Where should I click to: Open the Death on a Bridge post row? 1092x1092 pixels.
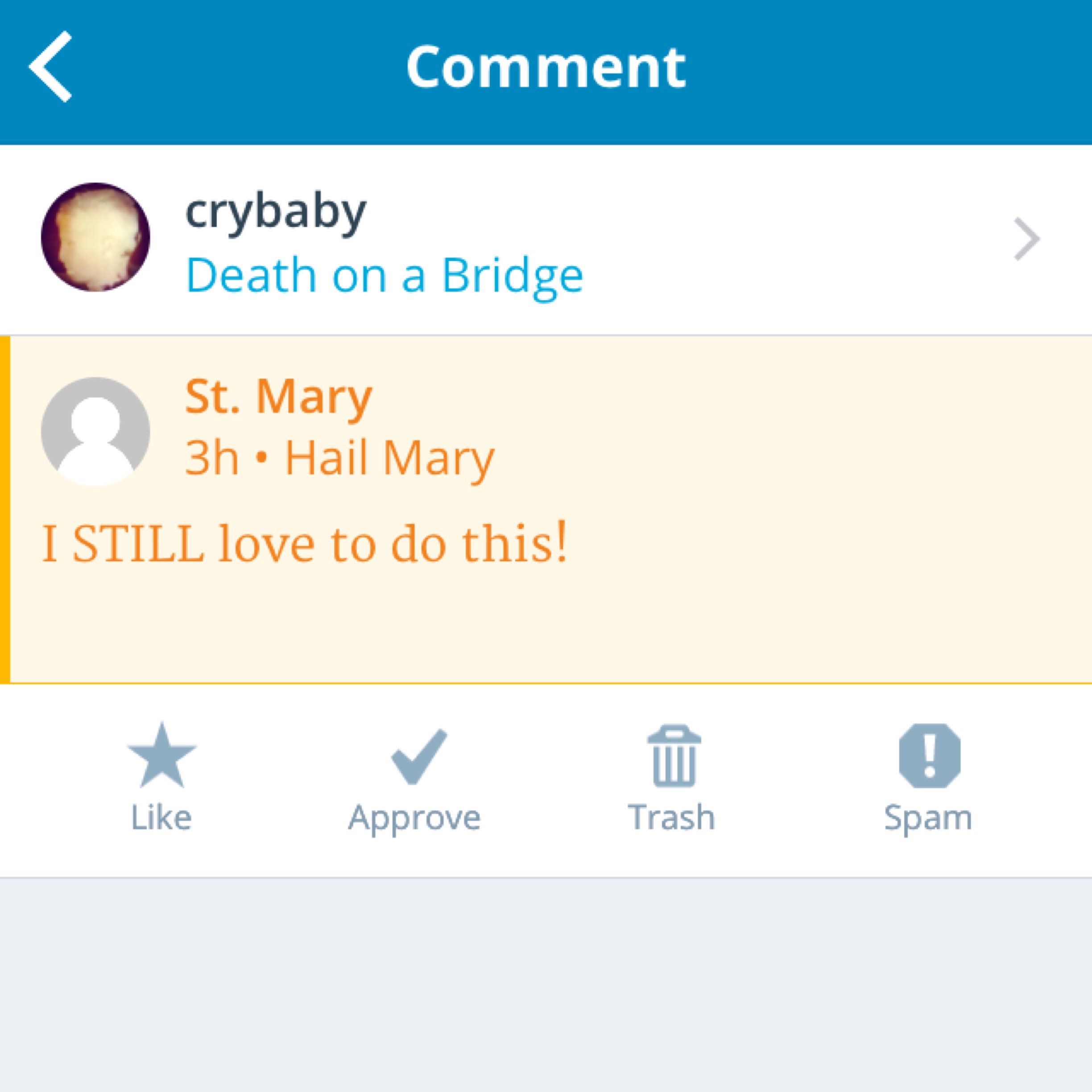(546, 240)
